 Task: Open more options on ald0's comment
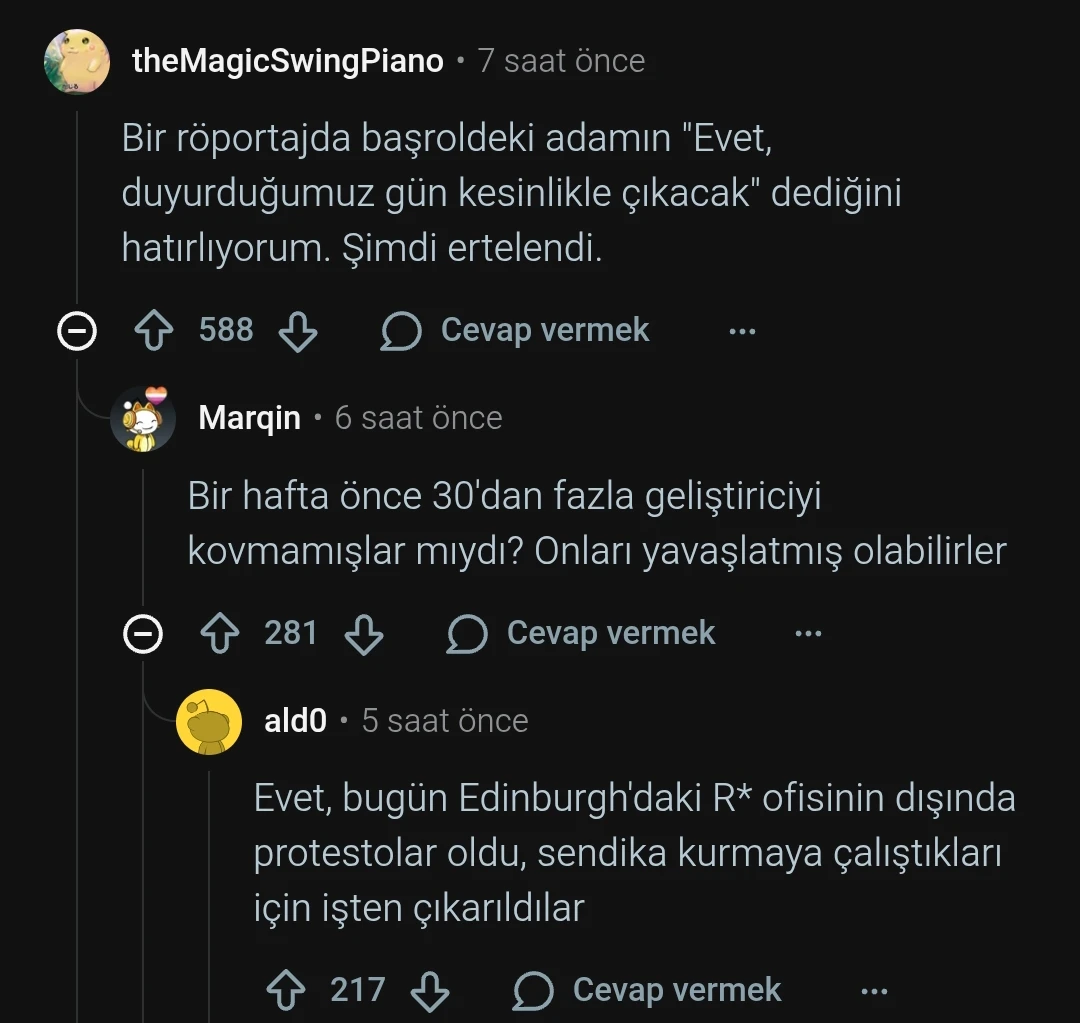coord(874,991)
